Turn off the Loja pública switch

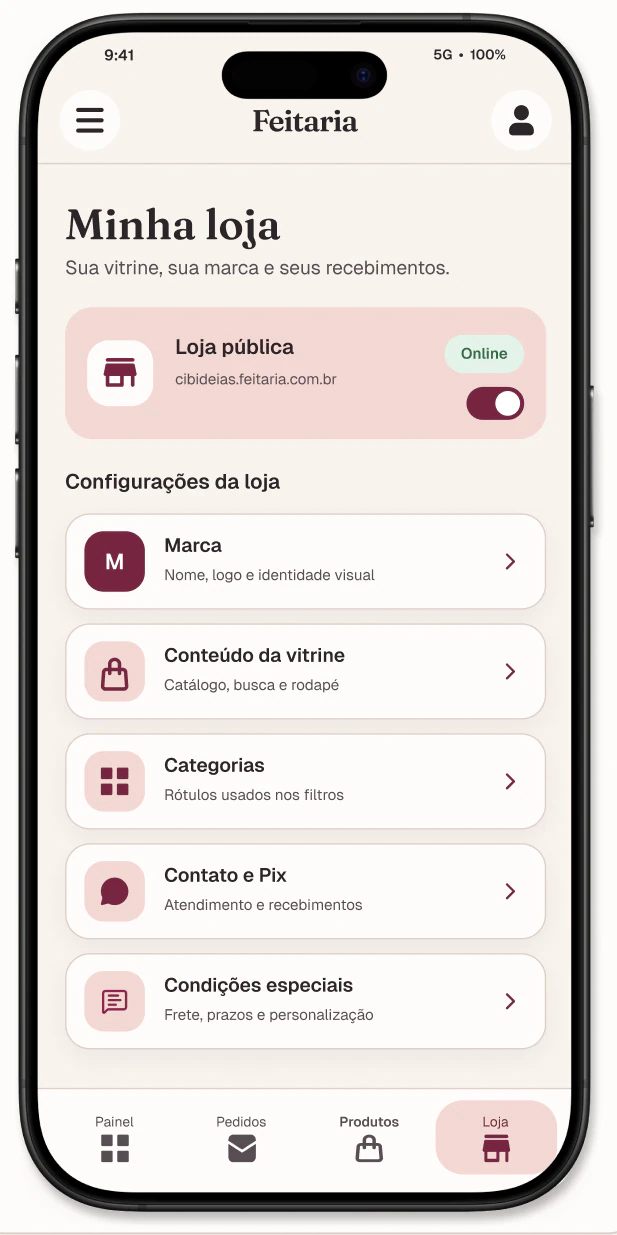495,404
